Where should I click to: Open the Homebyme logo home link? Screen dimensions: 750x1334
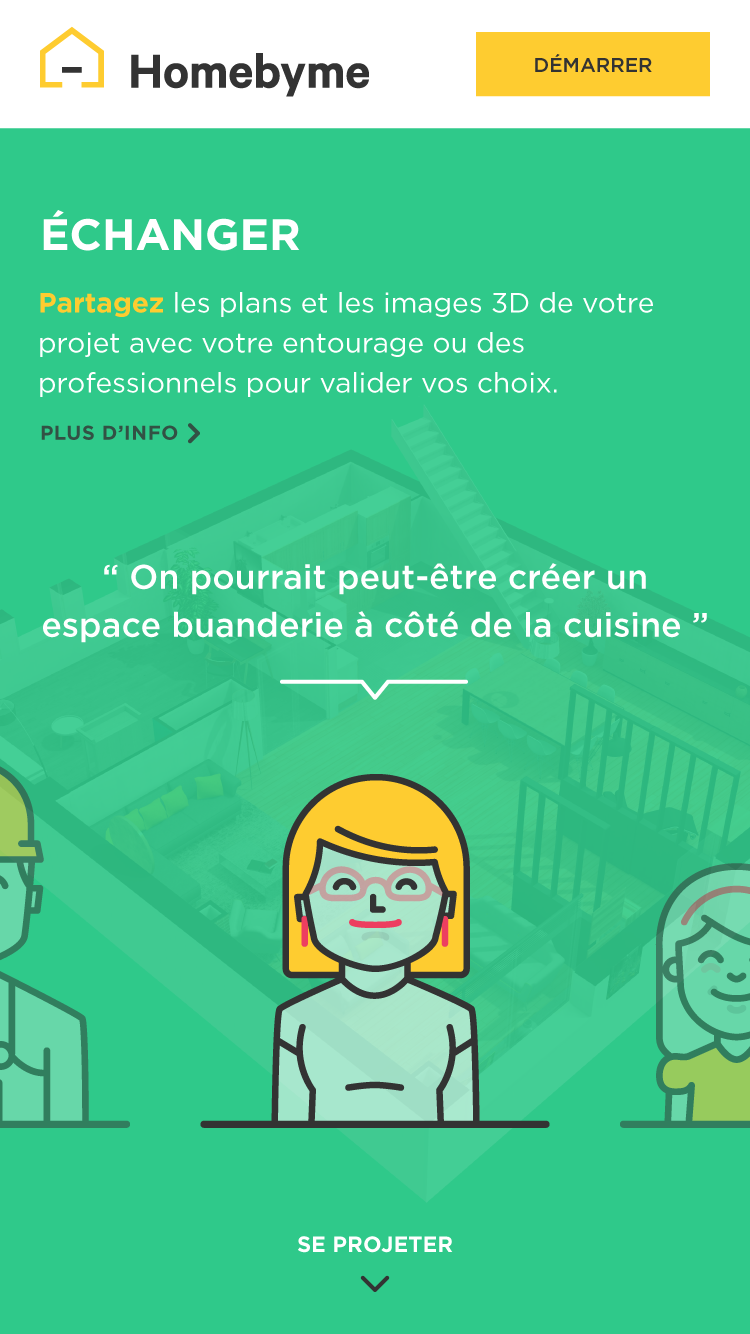pos(205,65)
